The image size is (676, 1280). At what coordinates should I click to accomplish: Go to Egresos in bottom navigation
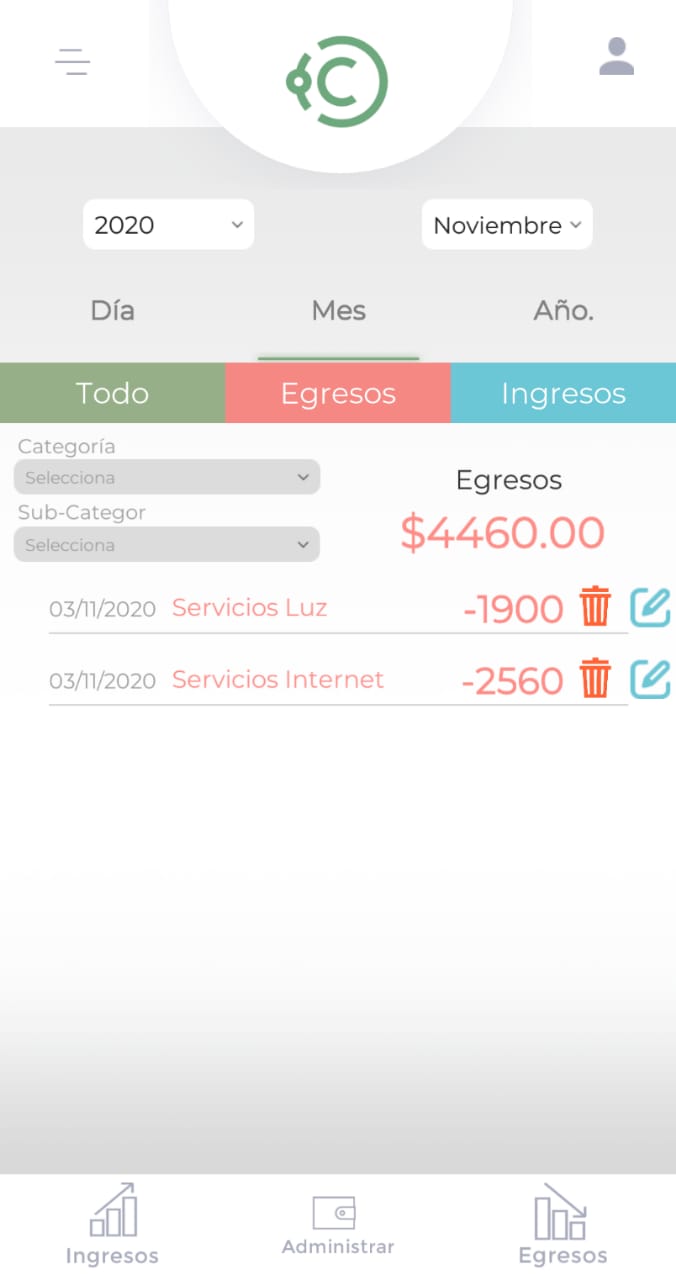[x=562, y=1225]
